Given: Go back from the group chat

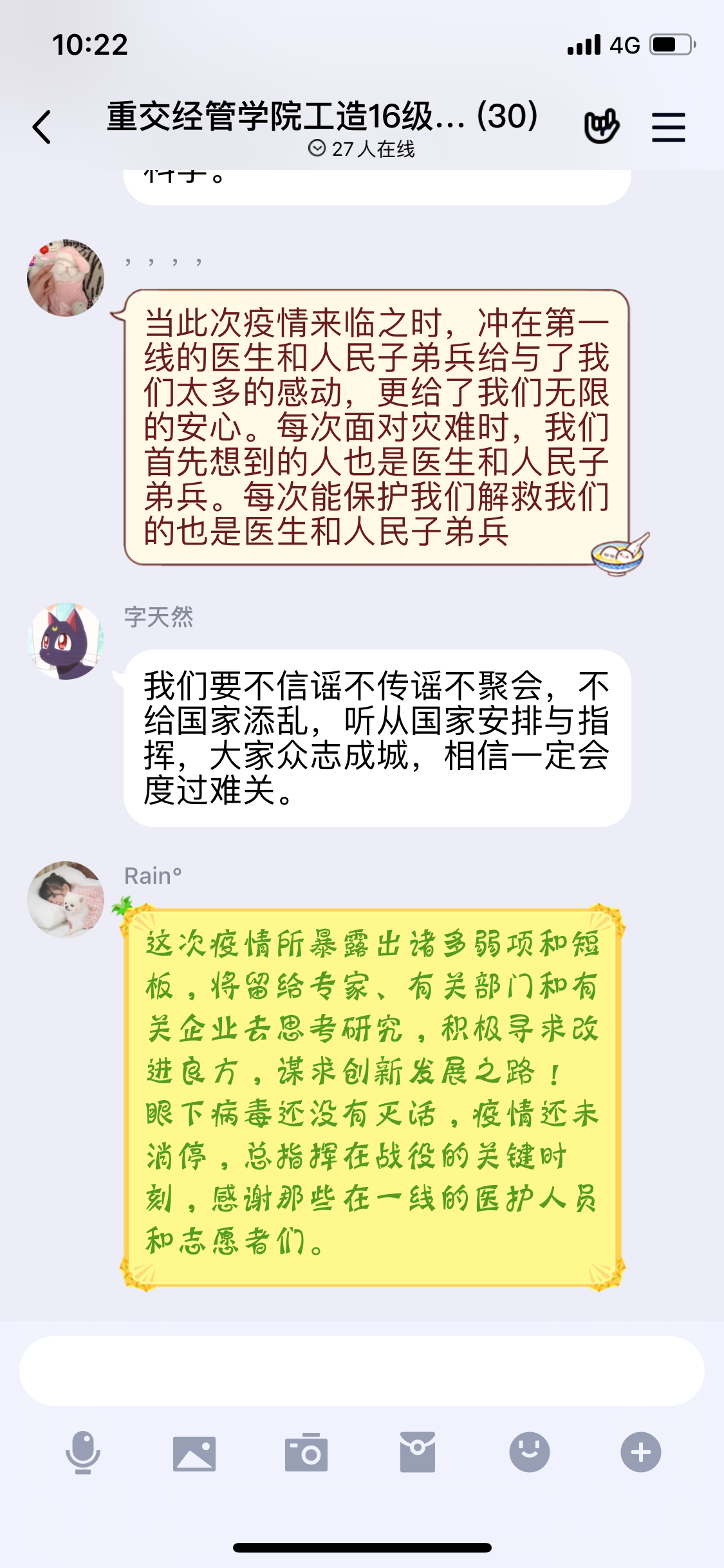Looking at the screenshot, I should click(x=42, y=127).
